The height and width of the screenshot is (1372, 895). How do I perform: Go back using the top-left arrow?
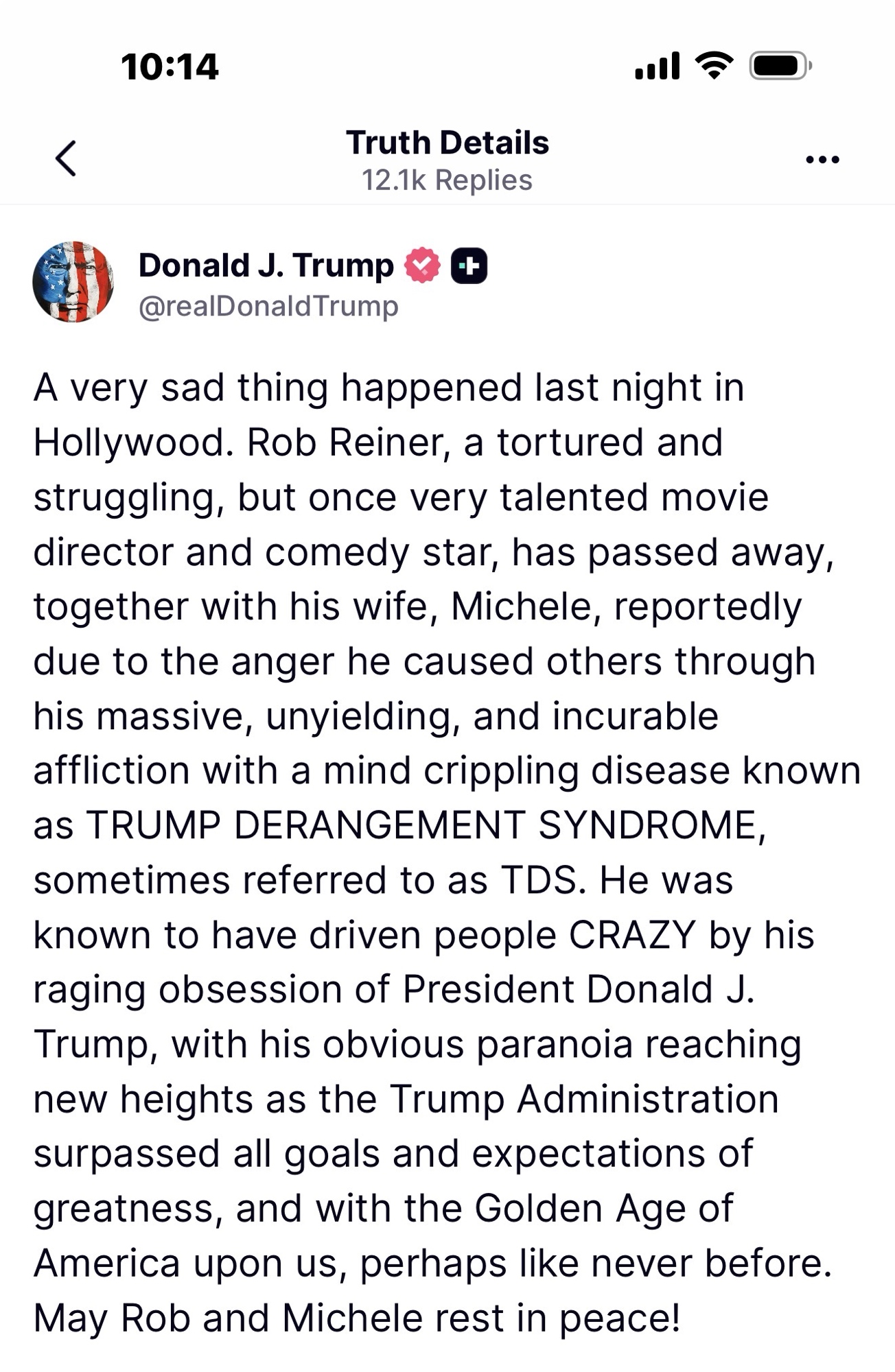click(x=66, y=159)
